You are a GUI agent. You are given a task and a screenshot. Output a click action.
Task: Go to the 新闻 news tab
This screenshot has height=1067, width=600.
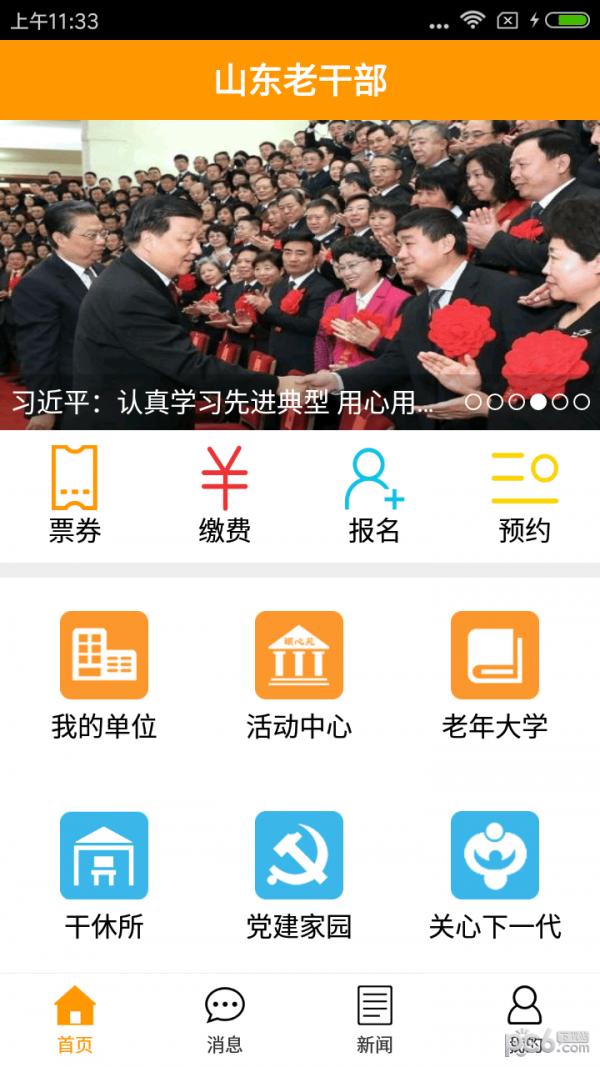point(375,1020)
